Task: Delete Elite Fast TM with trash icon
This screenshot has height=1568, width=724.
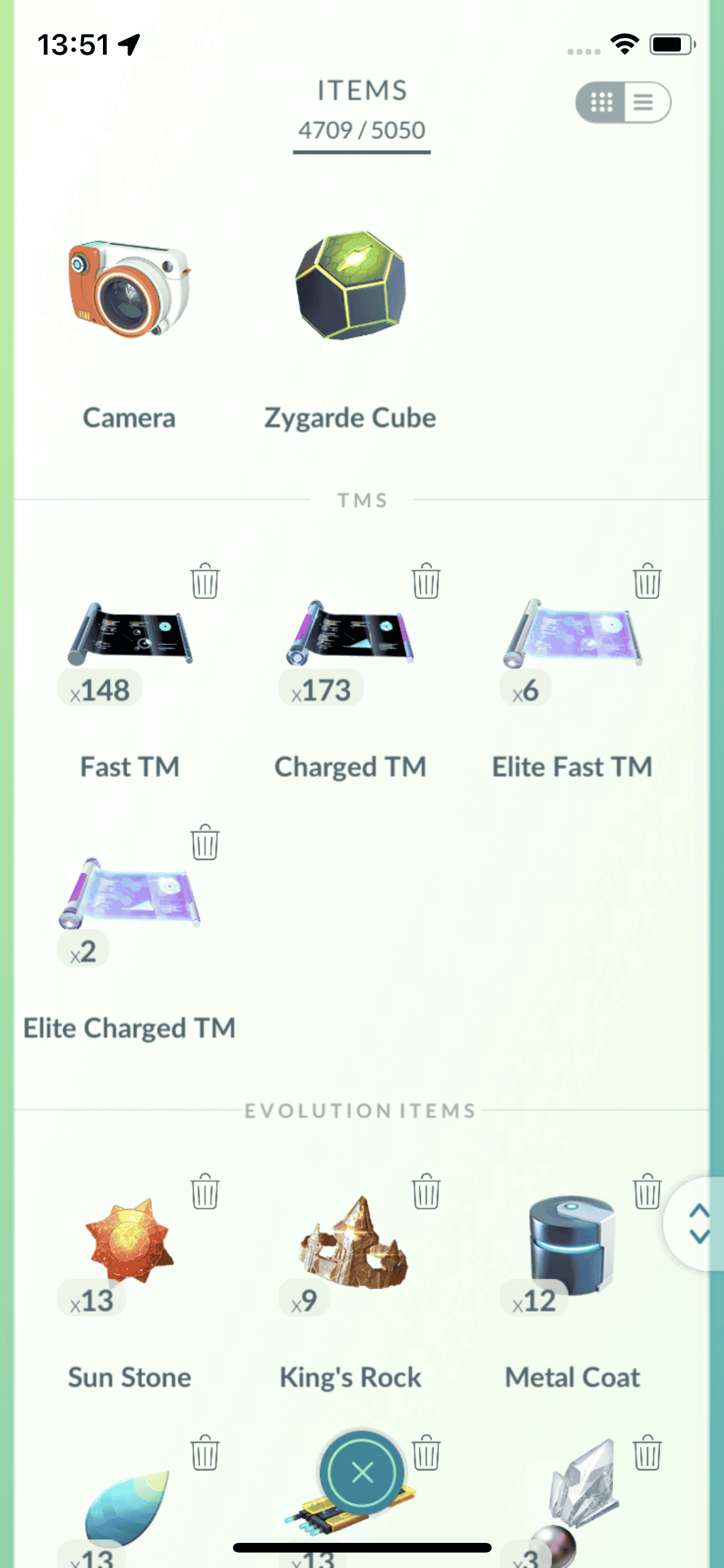Action: (x=647, y=581)
